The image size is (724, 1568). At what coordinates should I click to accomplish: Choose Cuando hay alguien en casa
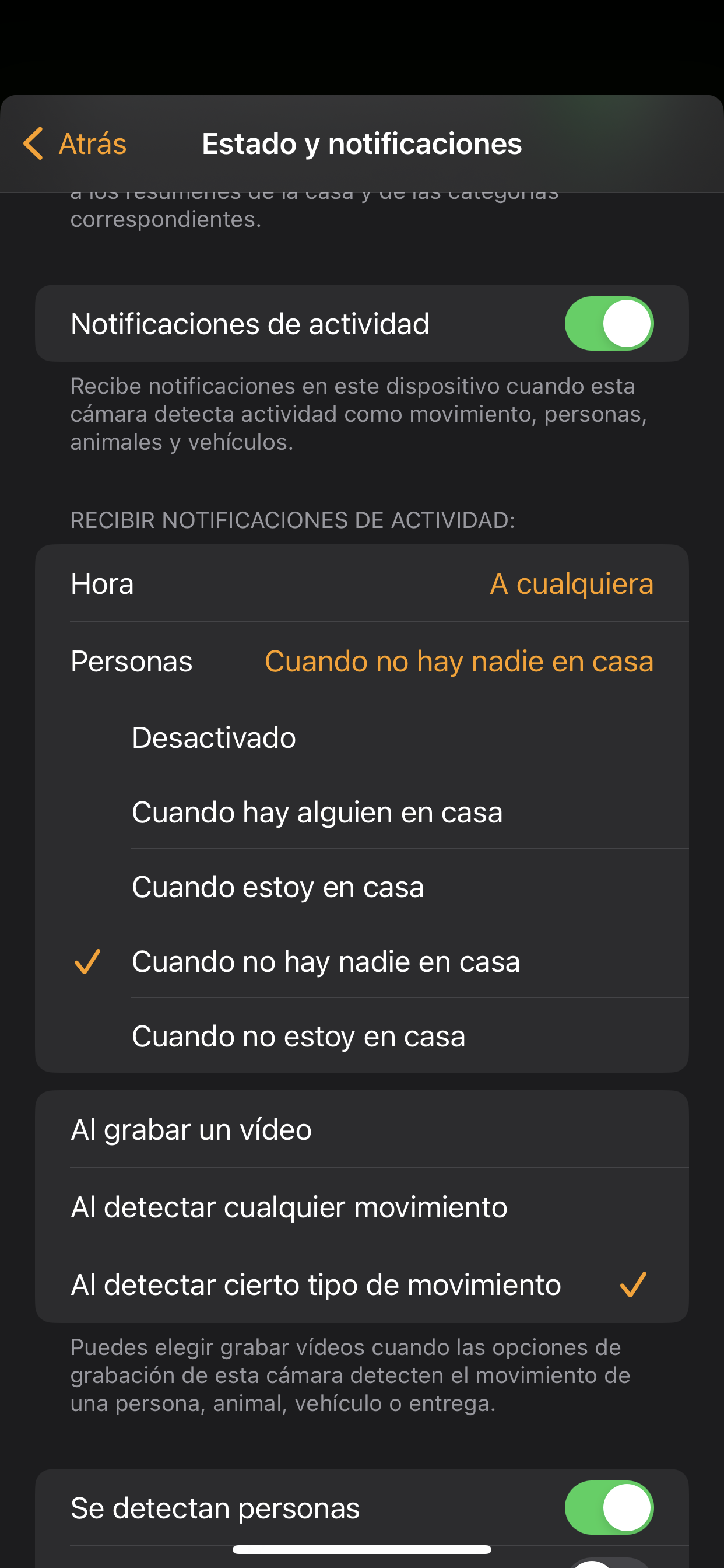[361, 812]
